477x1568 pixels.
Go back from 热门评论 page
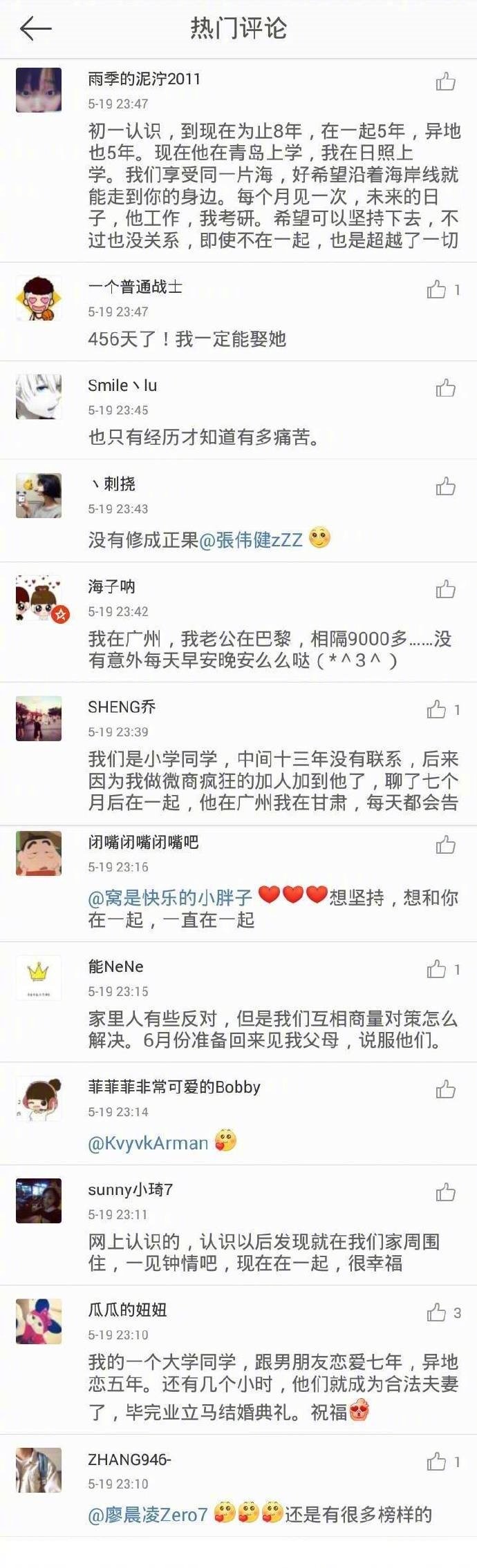coord(36,28)
